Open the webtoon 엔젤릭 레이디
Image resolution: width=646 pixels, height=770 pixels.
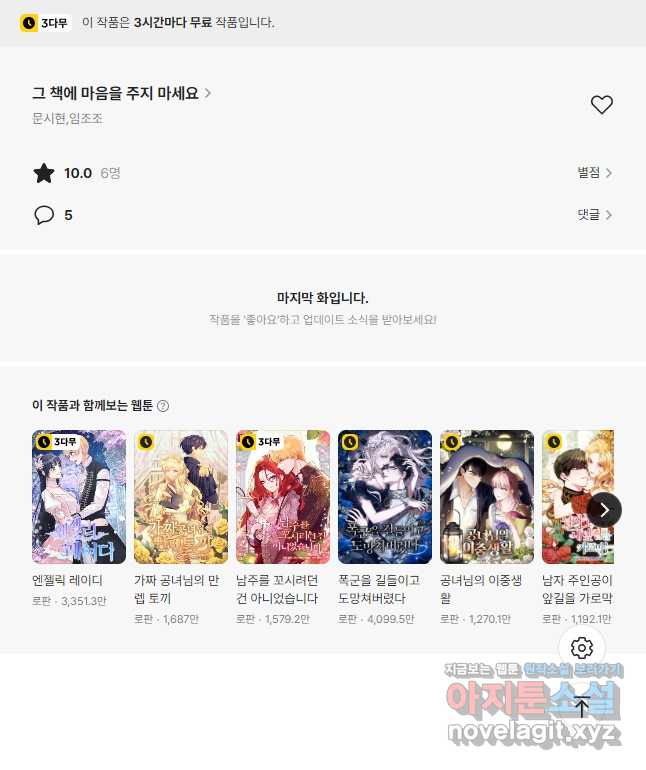[x=79, y=497]
